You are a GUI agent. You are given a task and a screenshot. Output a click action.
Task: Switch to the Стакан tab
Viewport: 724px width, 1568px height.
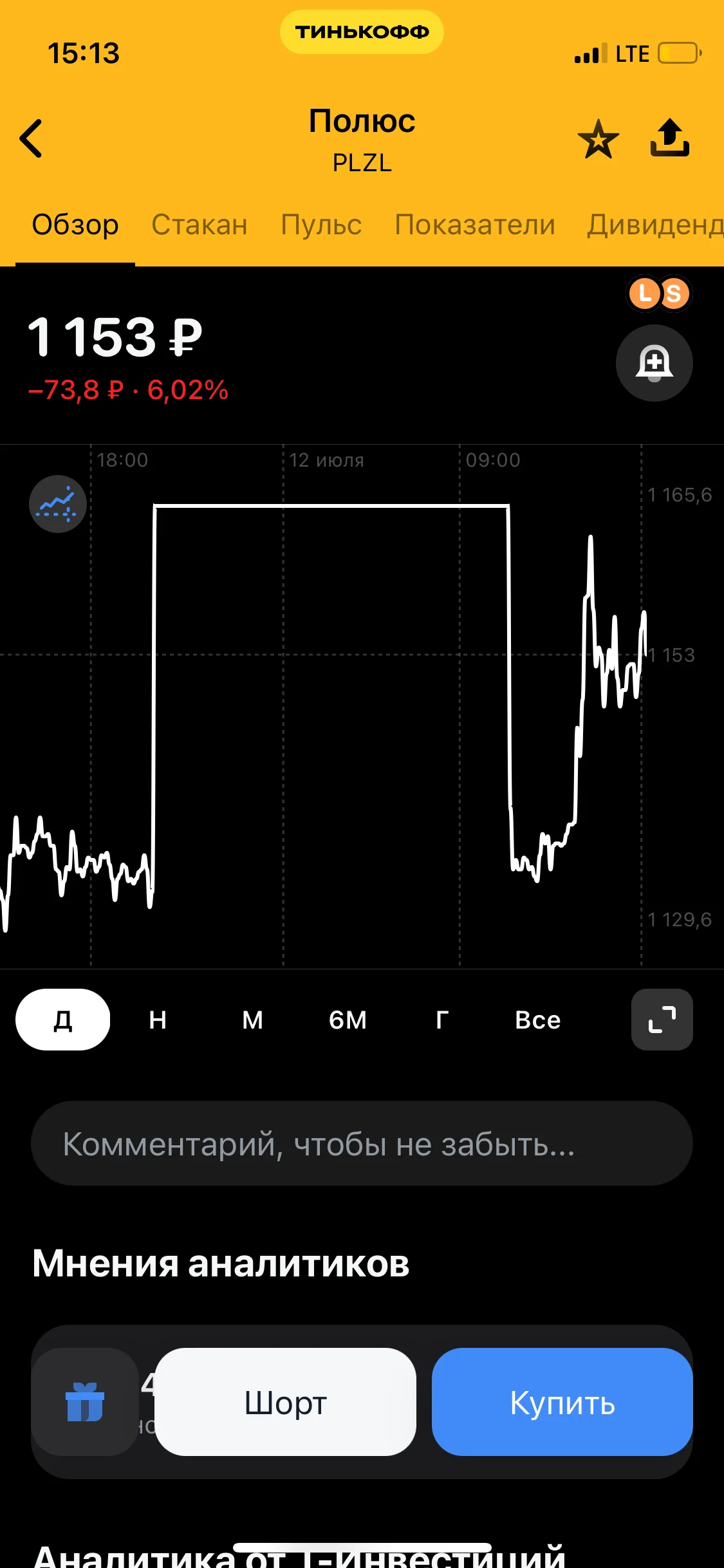[200, 225]
